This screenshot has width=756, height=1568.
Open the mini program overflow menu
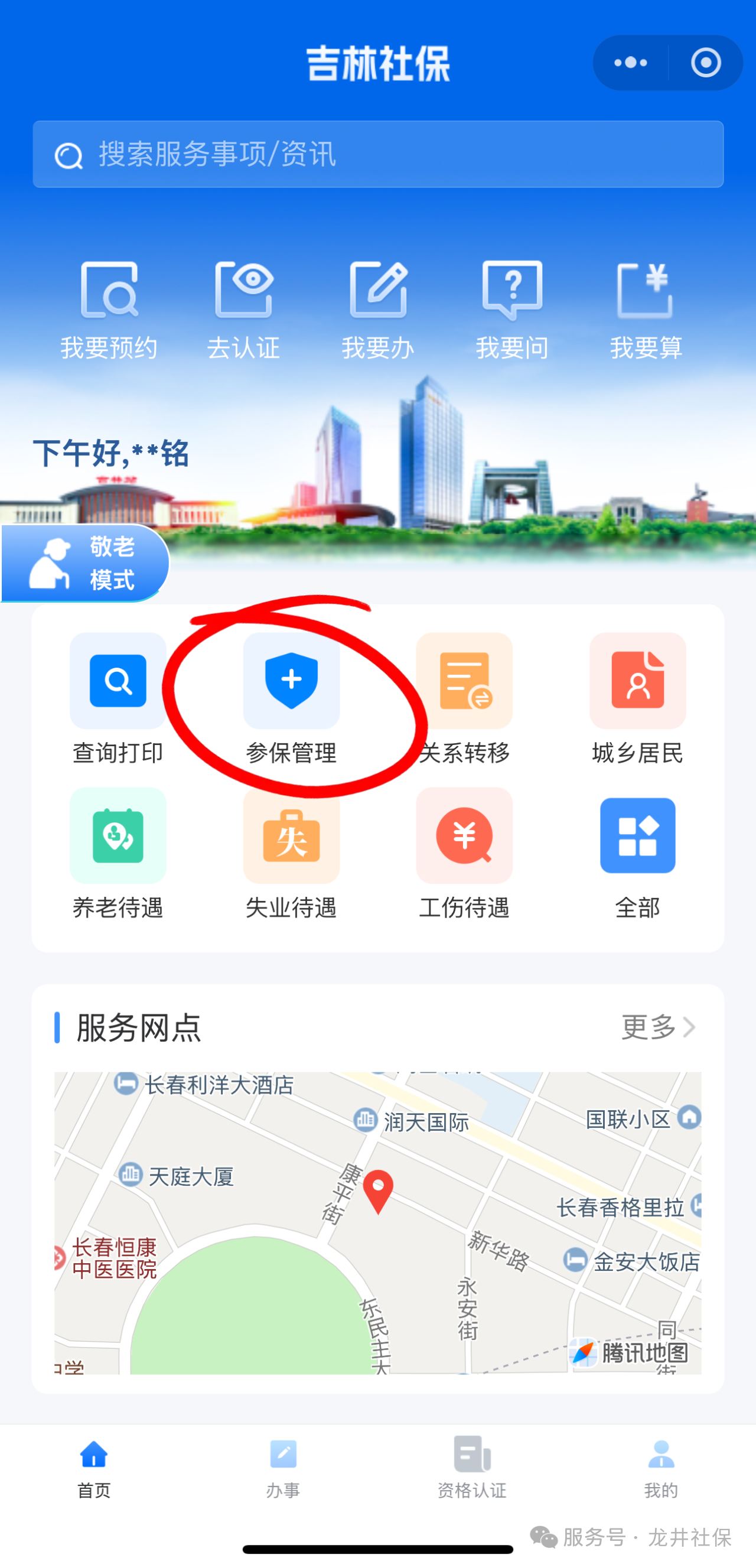click(631, 63)
